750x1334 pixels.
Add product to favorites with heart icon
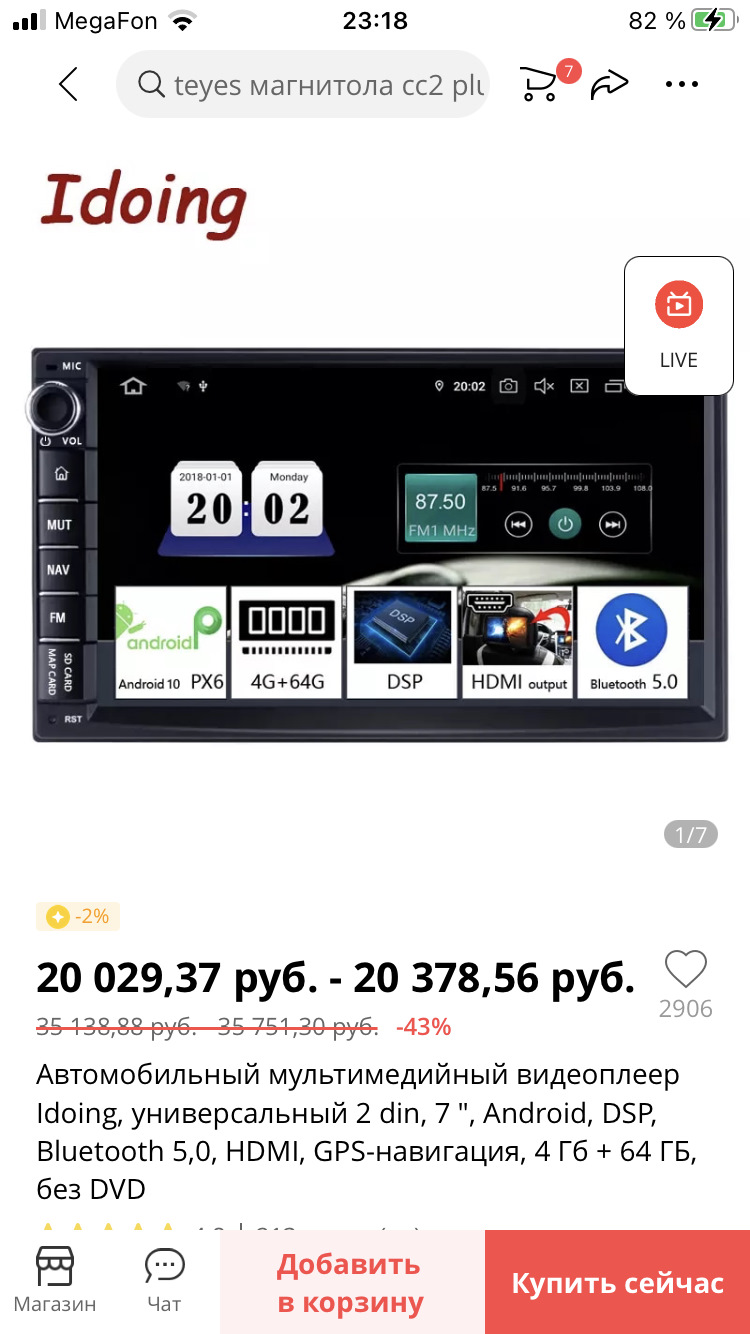pyautogui.click(x=685, y=969)
